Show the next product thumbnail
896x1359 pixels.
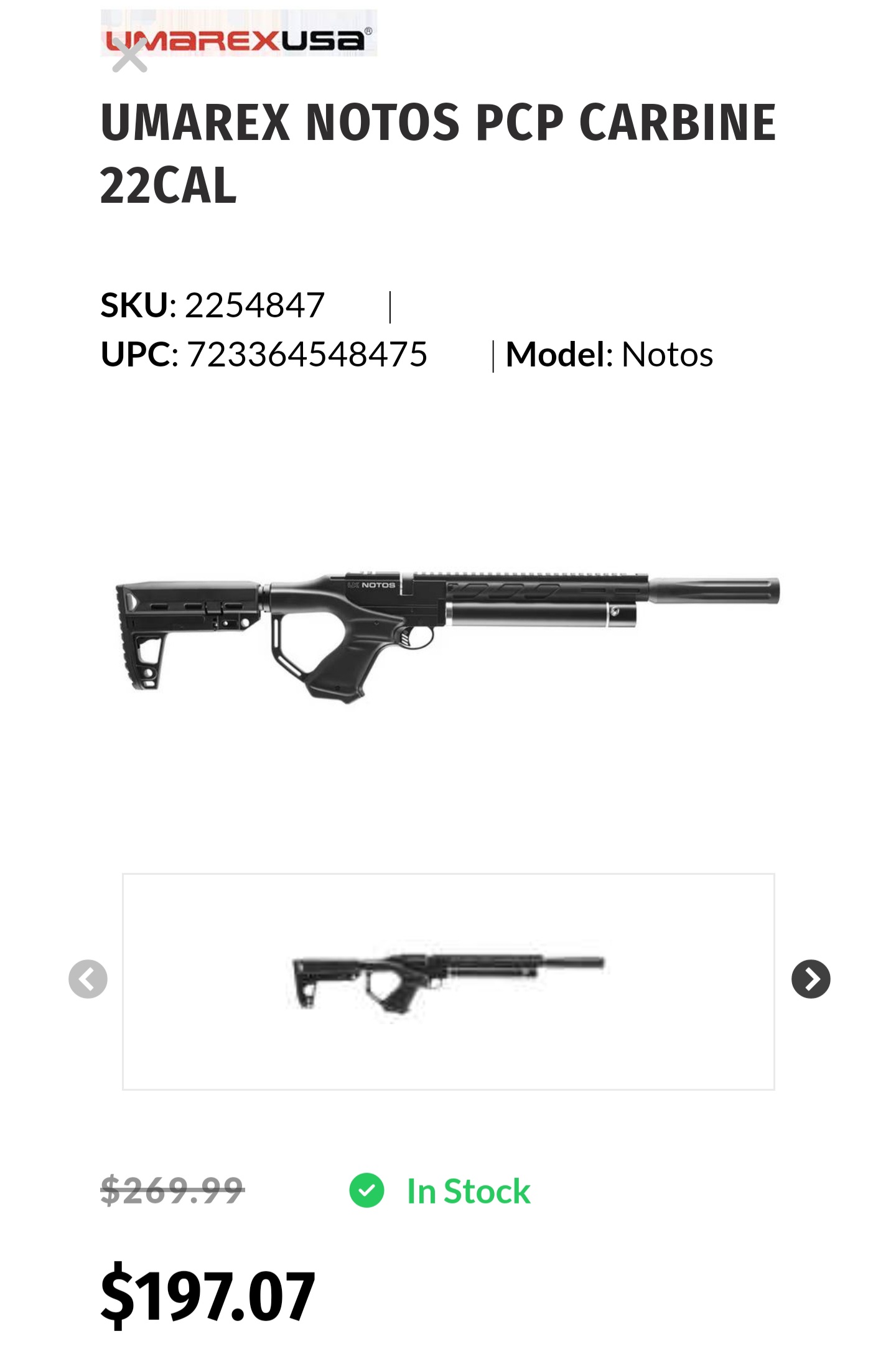[810, 979]
